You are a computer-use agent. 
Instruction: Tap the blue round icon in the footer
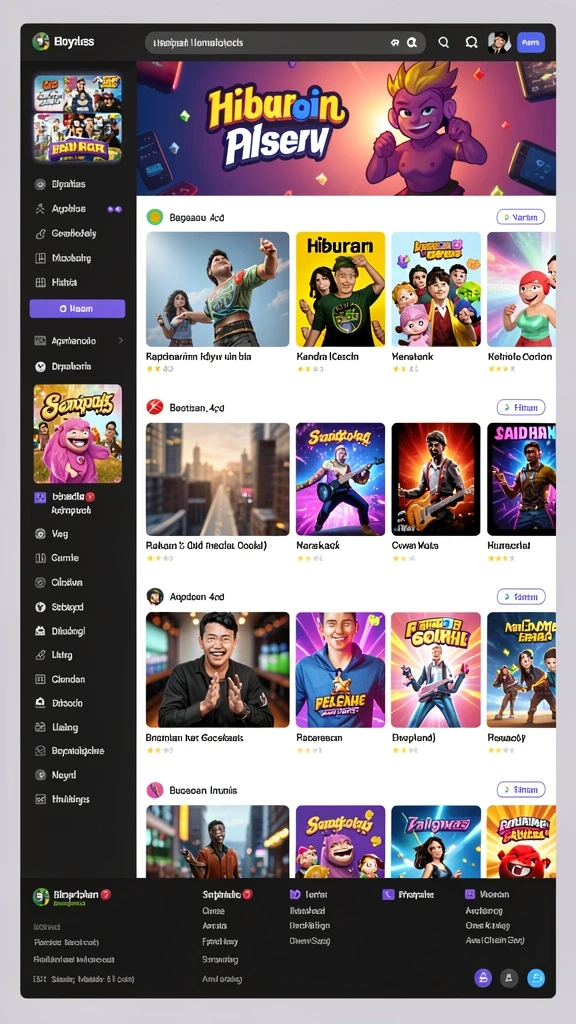pyautogui.click(x=536, y=978)
